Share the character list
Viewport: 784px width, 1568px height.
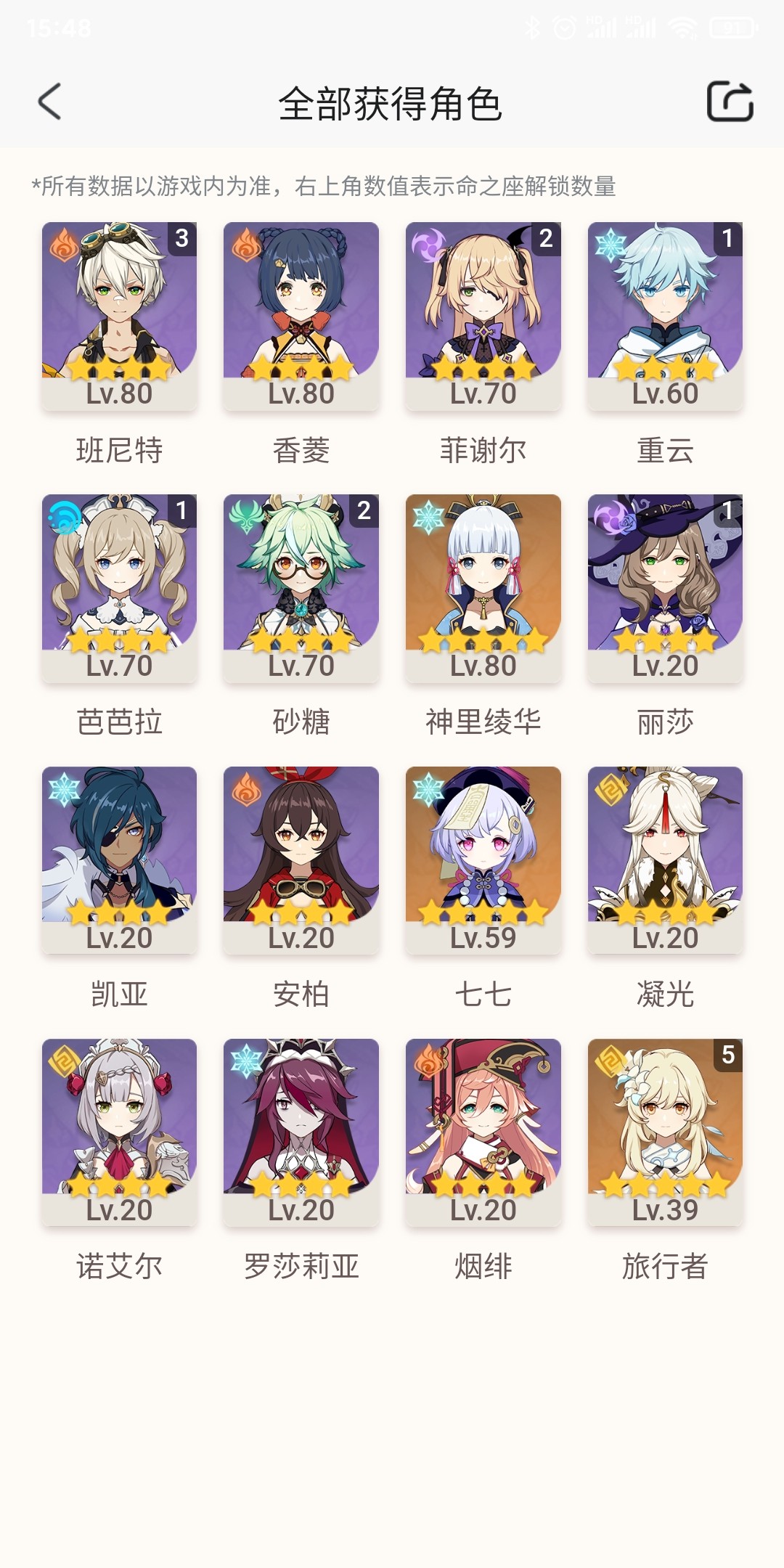pos(730,102)
